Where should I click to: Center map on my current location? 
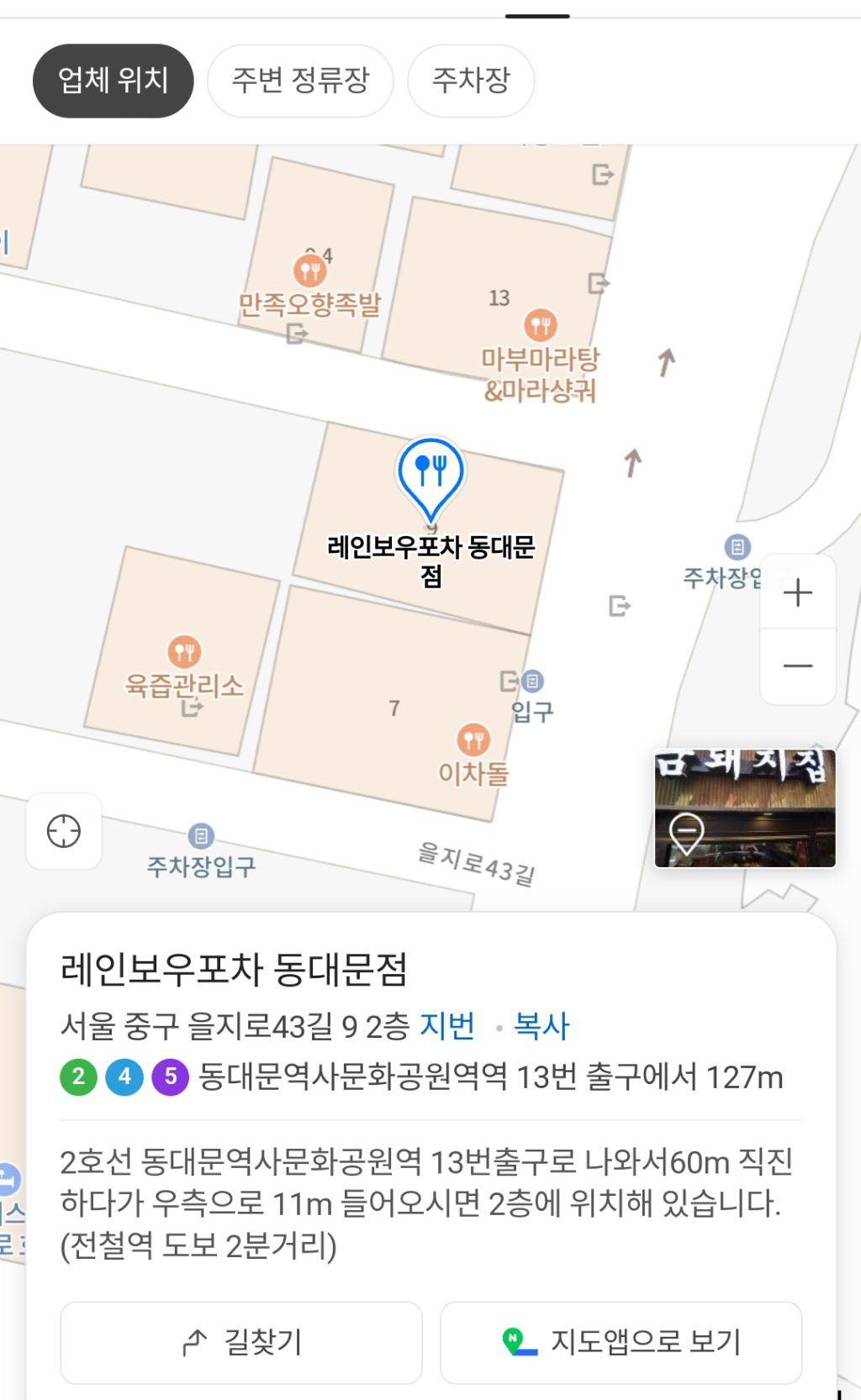64,831
